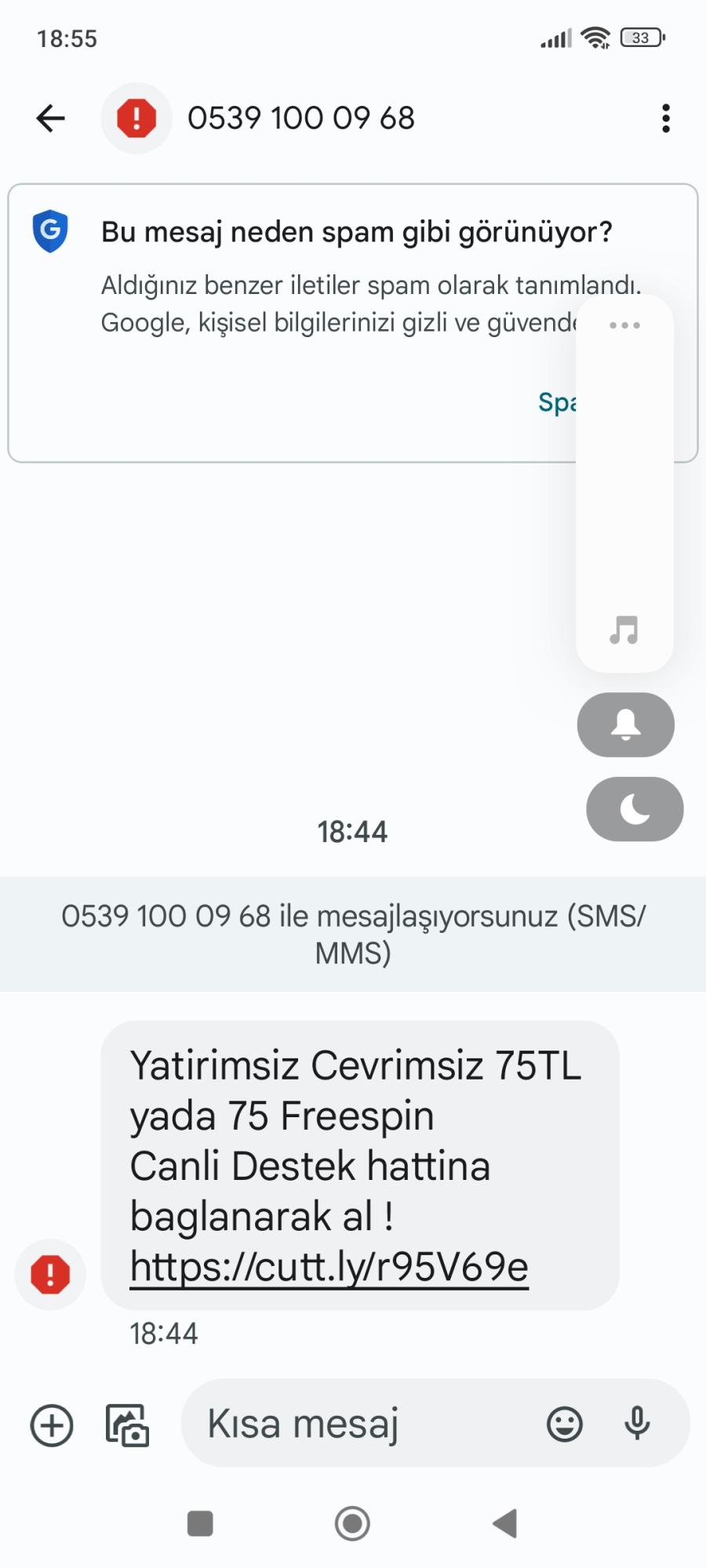Attach a photo from gallery or camera
Image resolution: width=706 pixels, height=1568 pixels.
click(x=127, y=1425)
